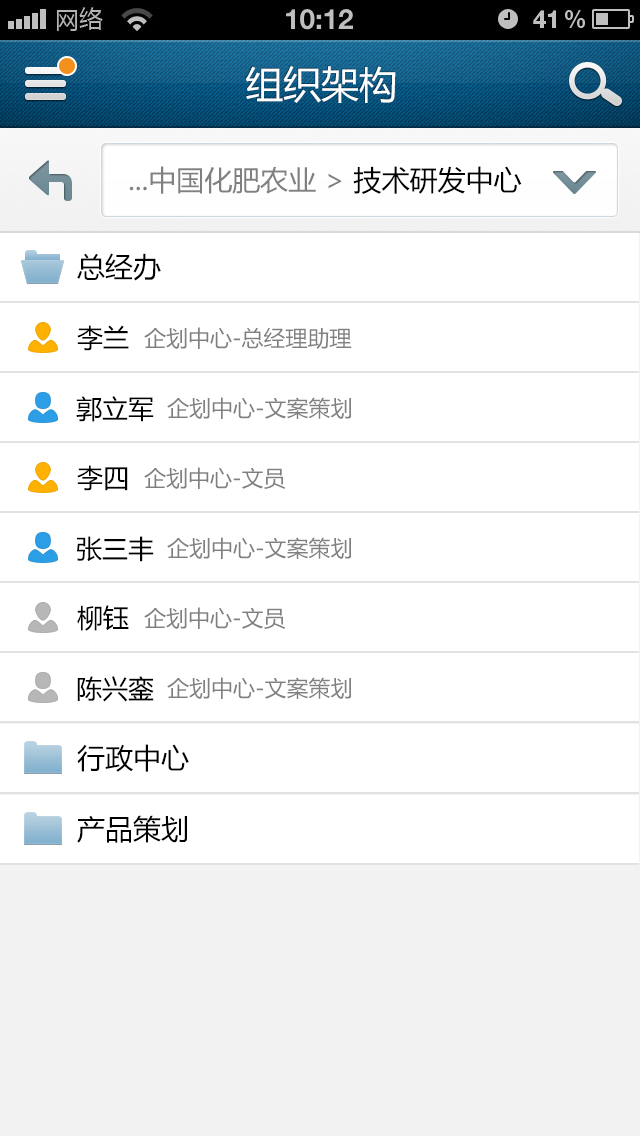Open the 行政中心 department folder
The image size is (640, 1136).
click(320, 758)
